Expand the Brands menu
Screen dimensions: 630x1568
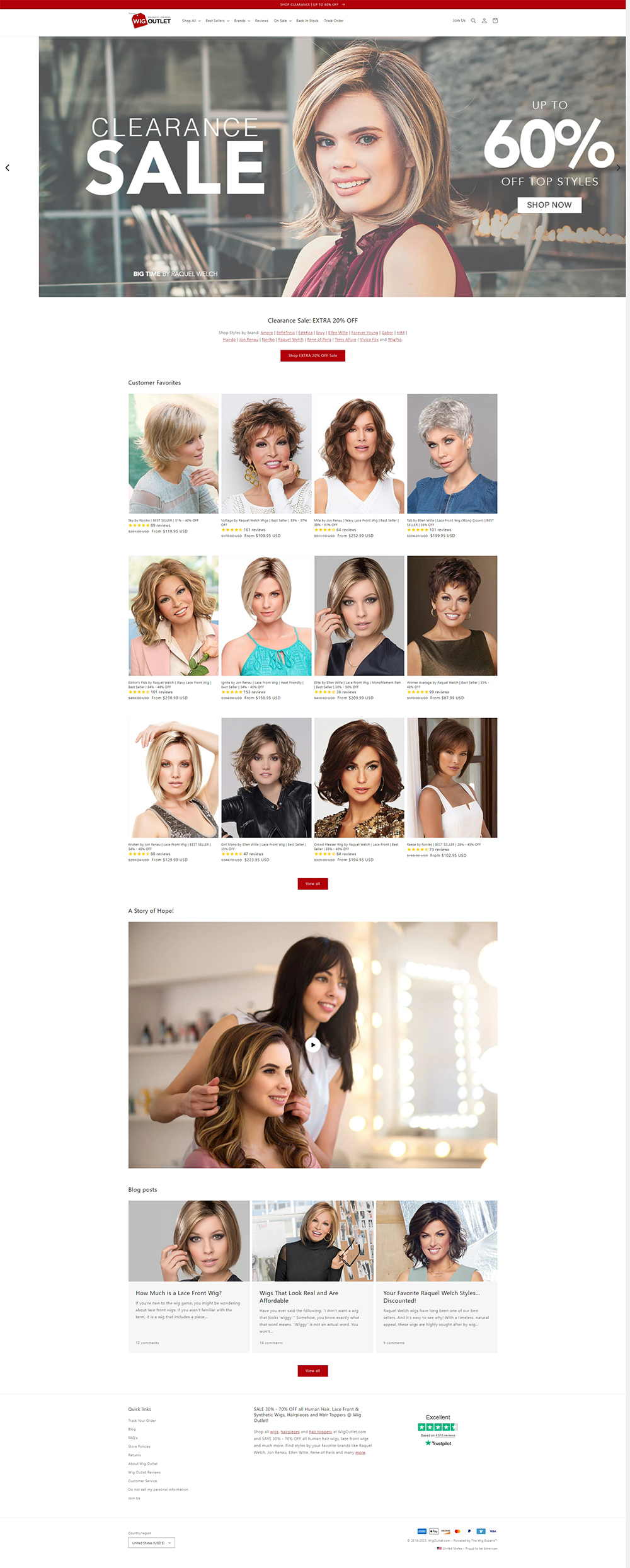click(242, 21)
